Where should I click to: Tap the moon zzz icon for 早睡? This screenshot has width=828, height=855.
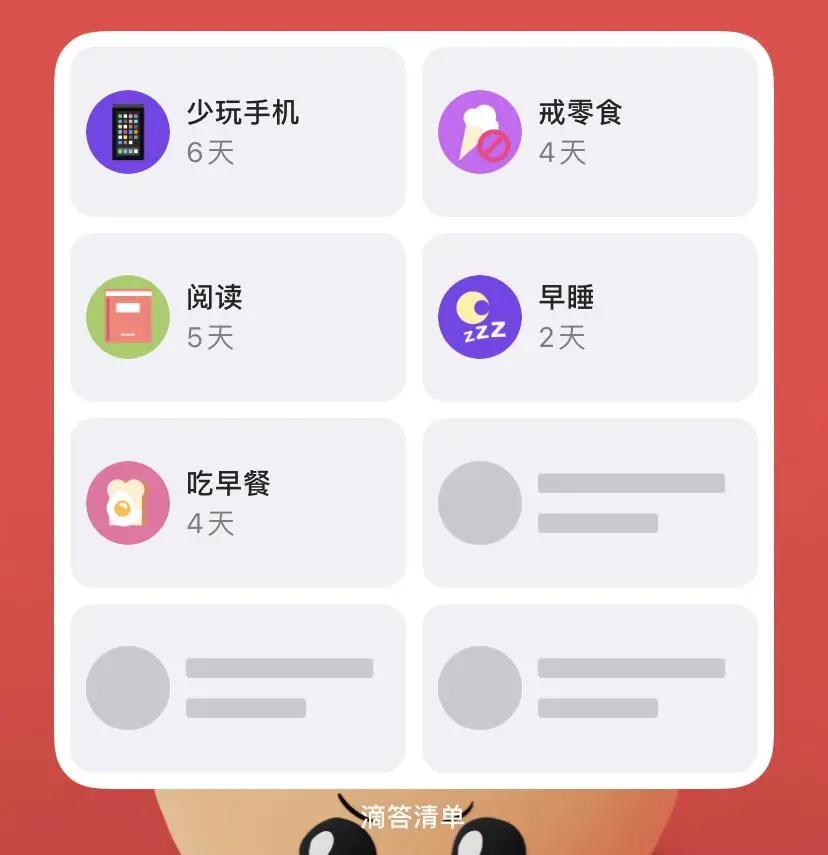(x=479, y=316)
